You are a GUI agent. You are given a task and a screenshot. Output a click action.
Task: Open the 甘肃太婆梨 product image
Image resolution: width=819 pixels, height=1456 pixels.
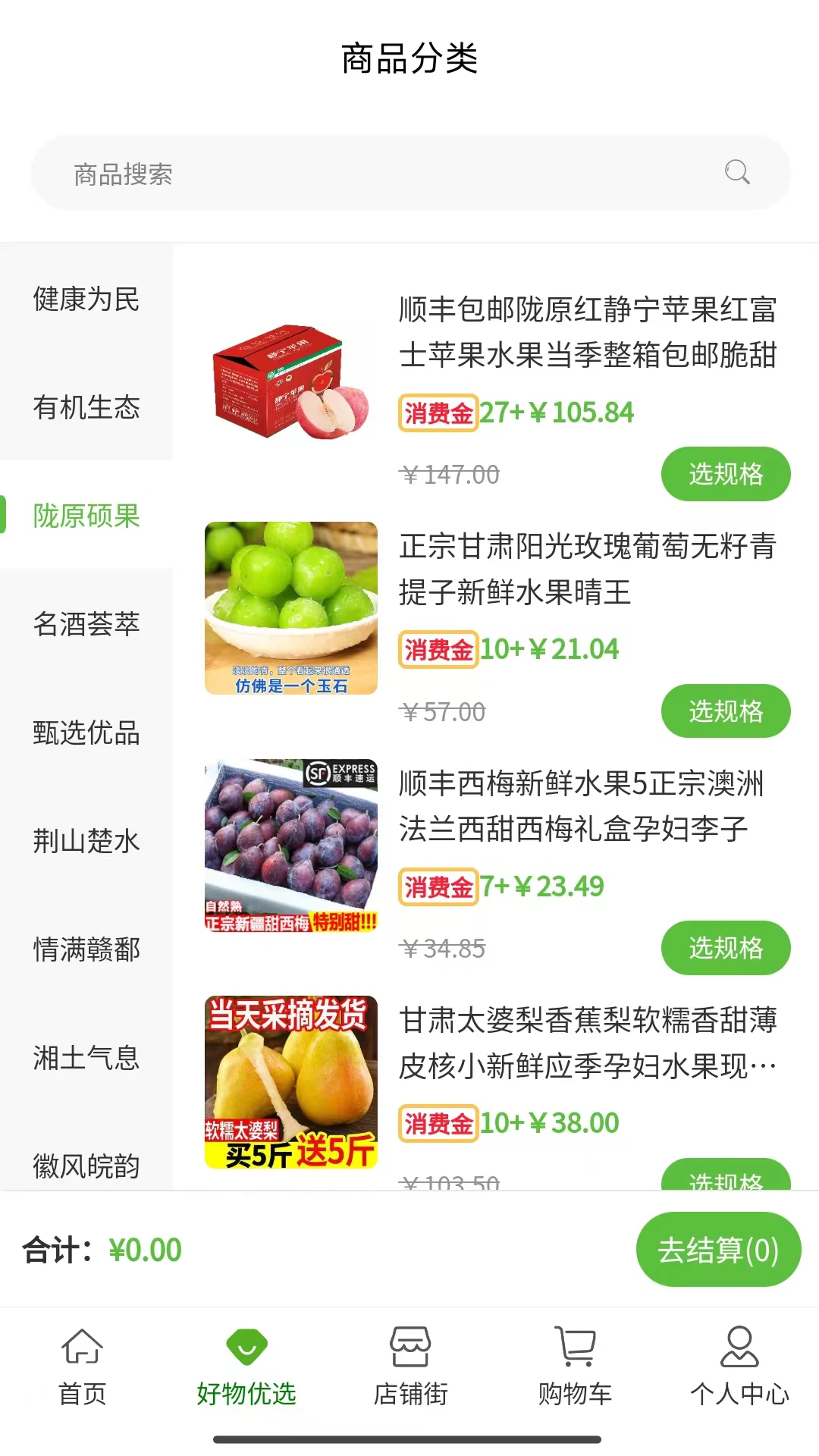pyautogui.click(x=291, y=1082)
